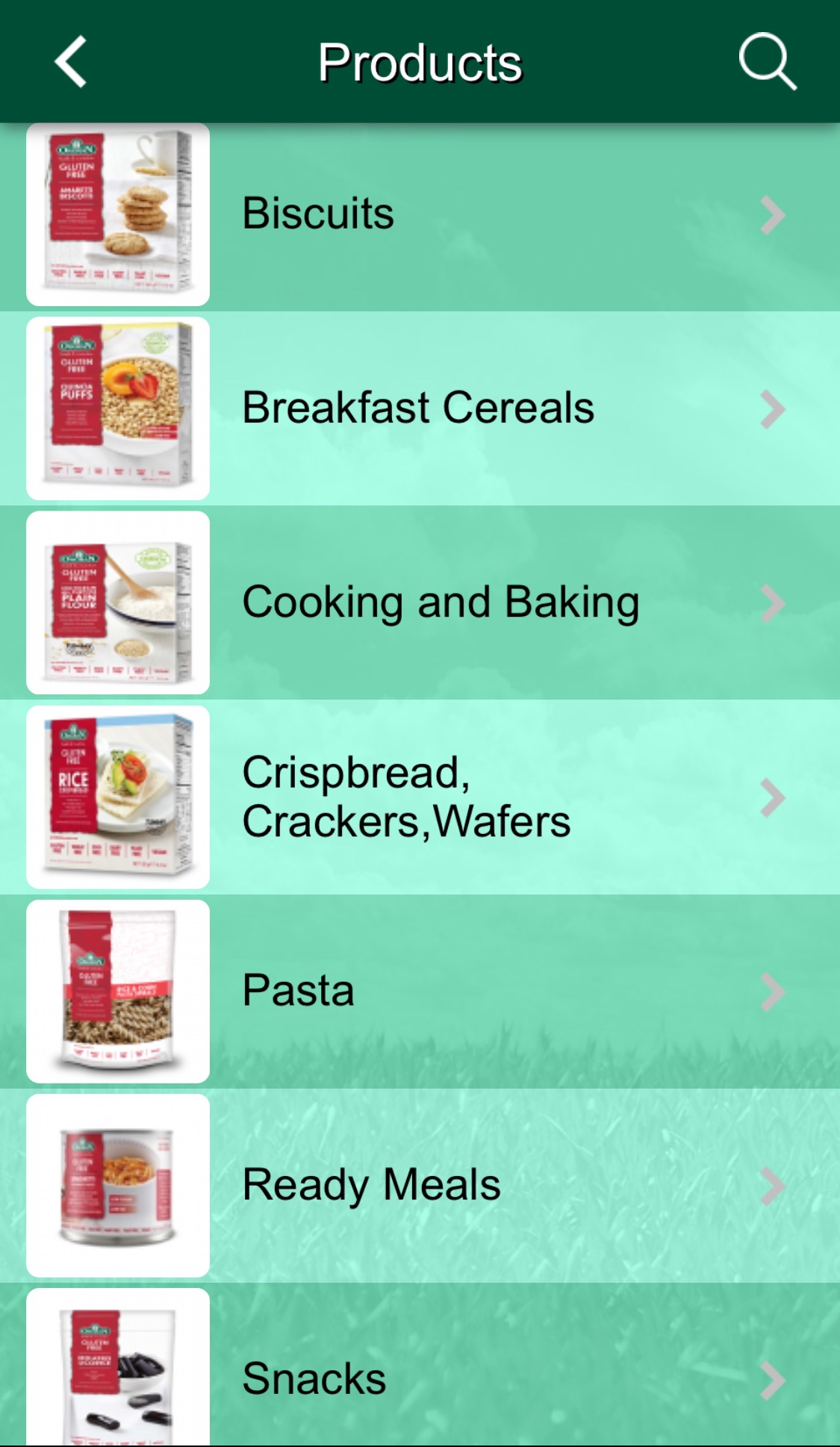Viewport: 840px width, 1447px height.
Task: Tap the chevron next to Pasta
Action: (771, 991)
